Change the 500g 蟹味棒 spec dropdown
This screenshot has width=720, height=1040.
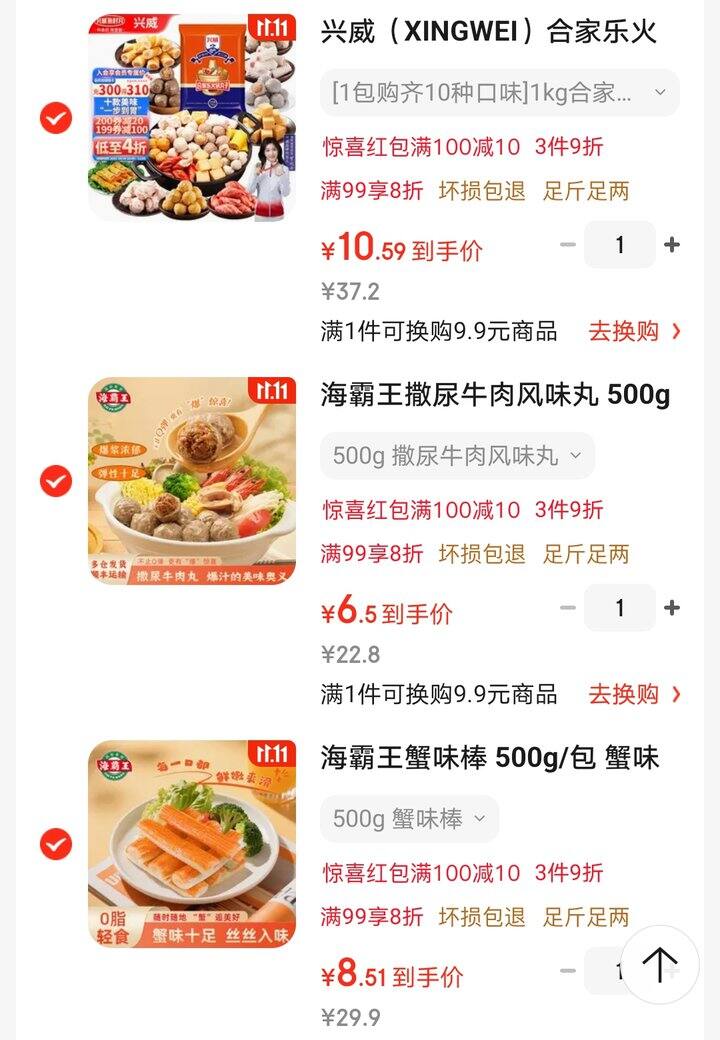409,819
